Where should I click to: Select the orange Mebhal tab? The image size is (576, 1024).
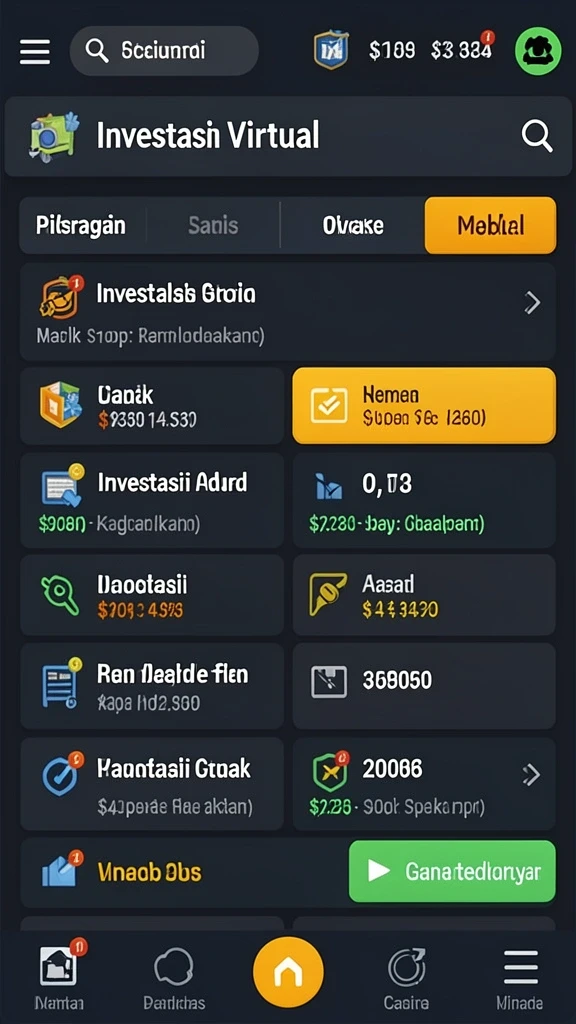click(490, 225)
